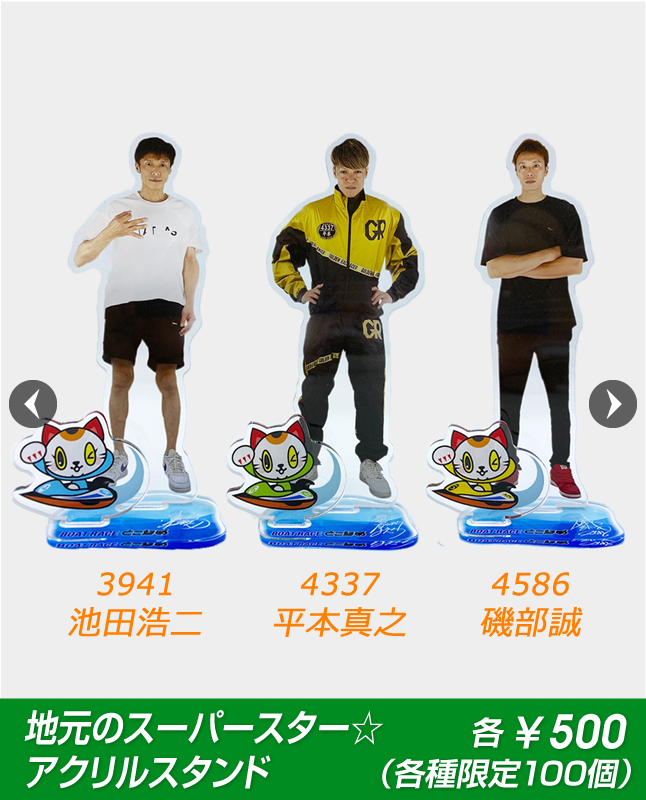Go to the previous carousel slide
646x800 pixels.
[x=32, y=404]
